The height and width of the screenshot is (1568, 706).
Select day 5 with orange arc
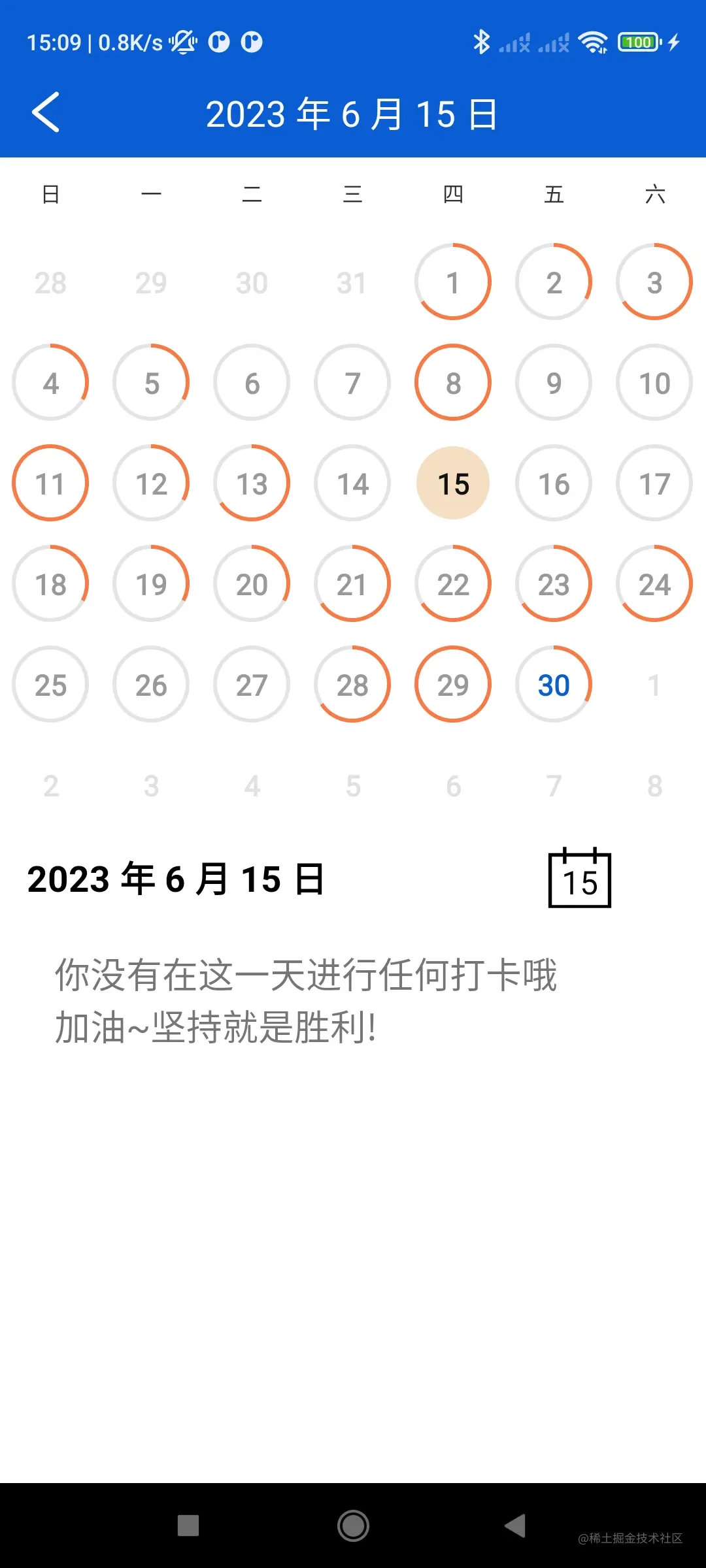click(x=151, y=382)
